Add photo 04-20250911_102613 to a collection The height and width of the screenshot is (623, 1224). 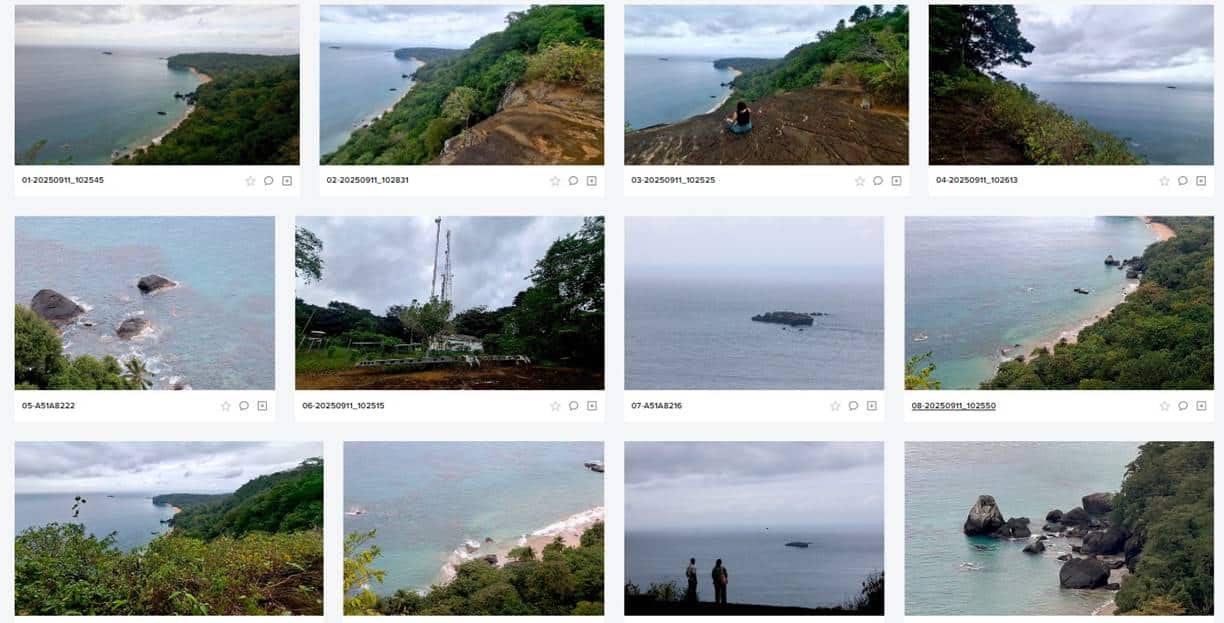pos(1201,181)
